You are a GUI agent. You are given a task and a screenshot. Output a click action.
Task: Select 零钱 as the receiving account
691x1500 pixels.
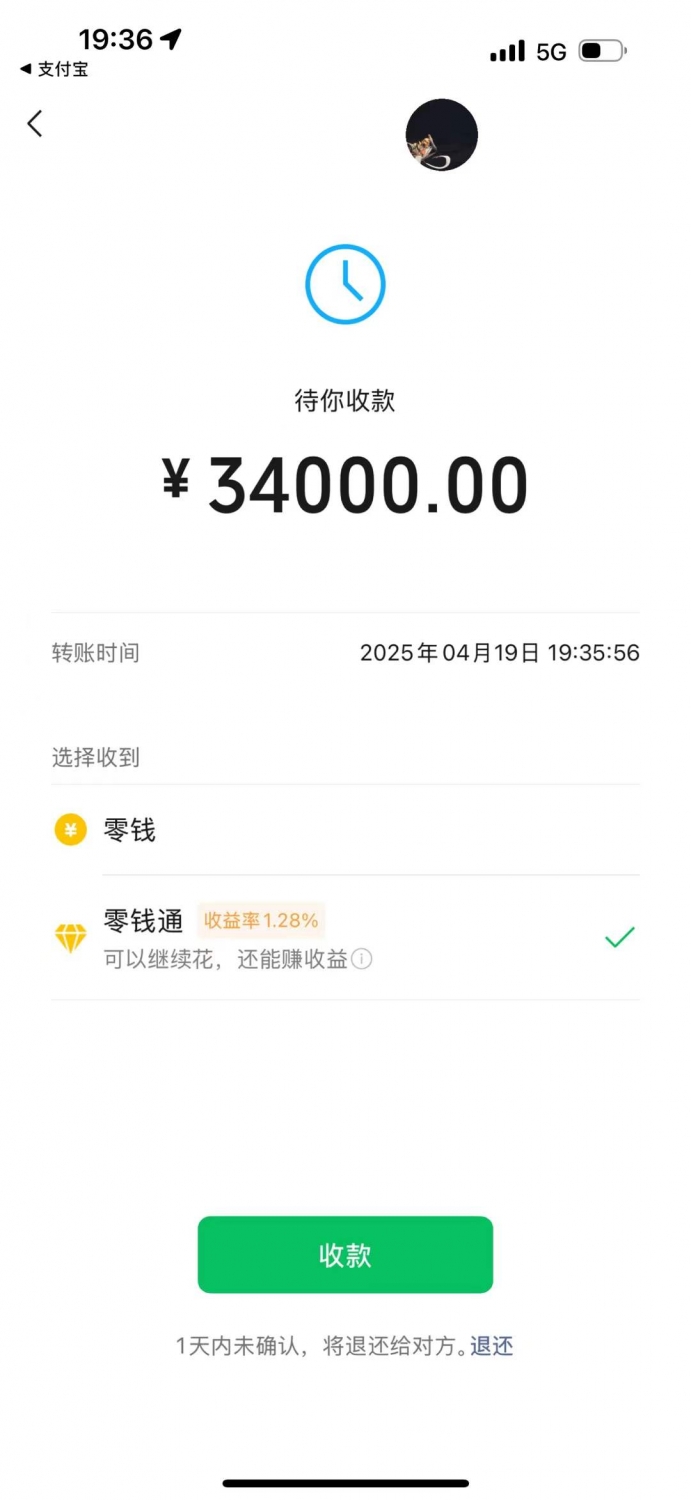[x=345, y=830]
